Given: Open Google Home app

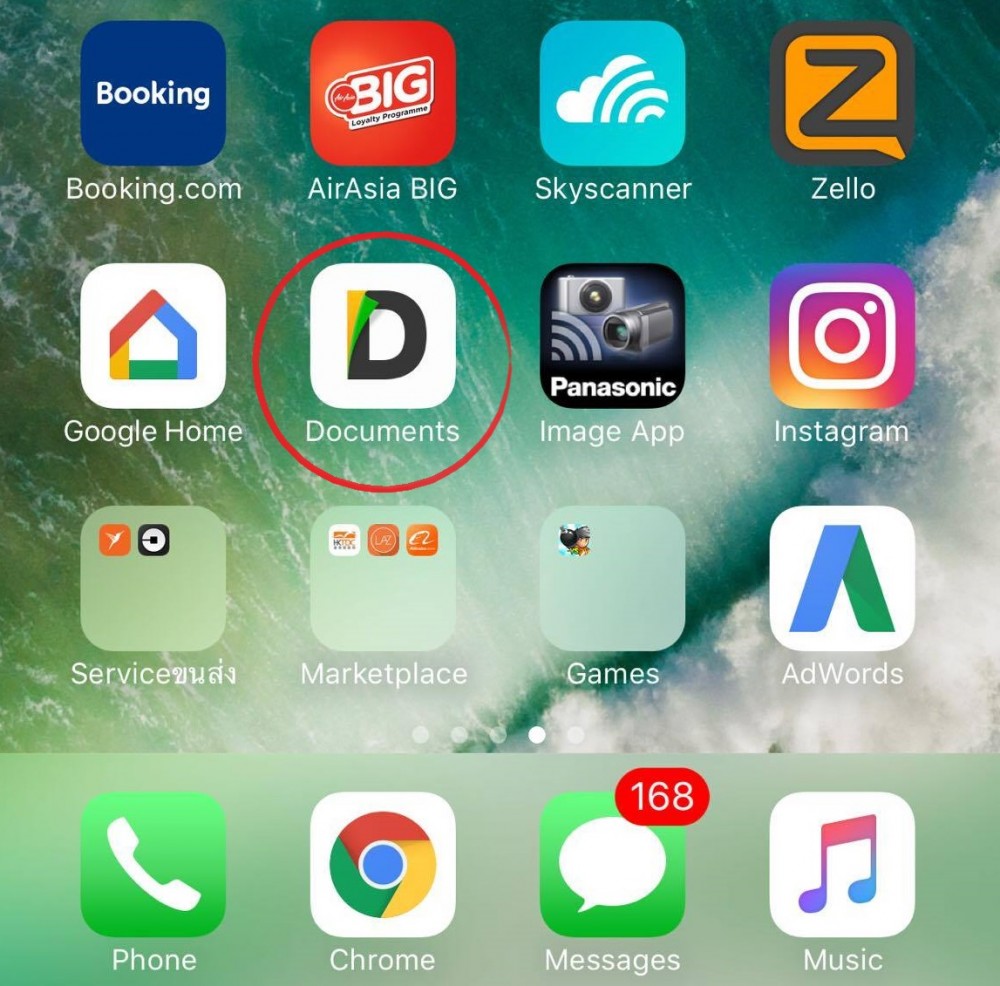Looking at the screenshot, I should coord(153,336).
